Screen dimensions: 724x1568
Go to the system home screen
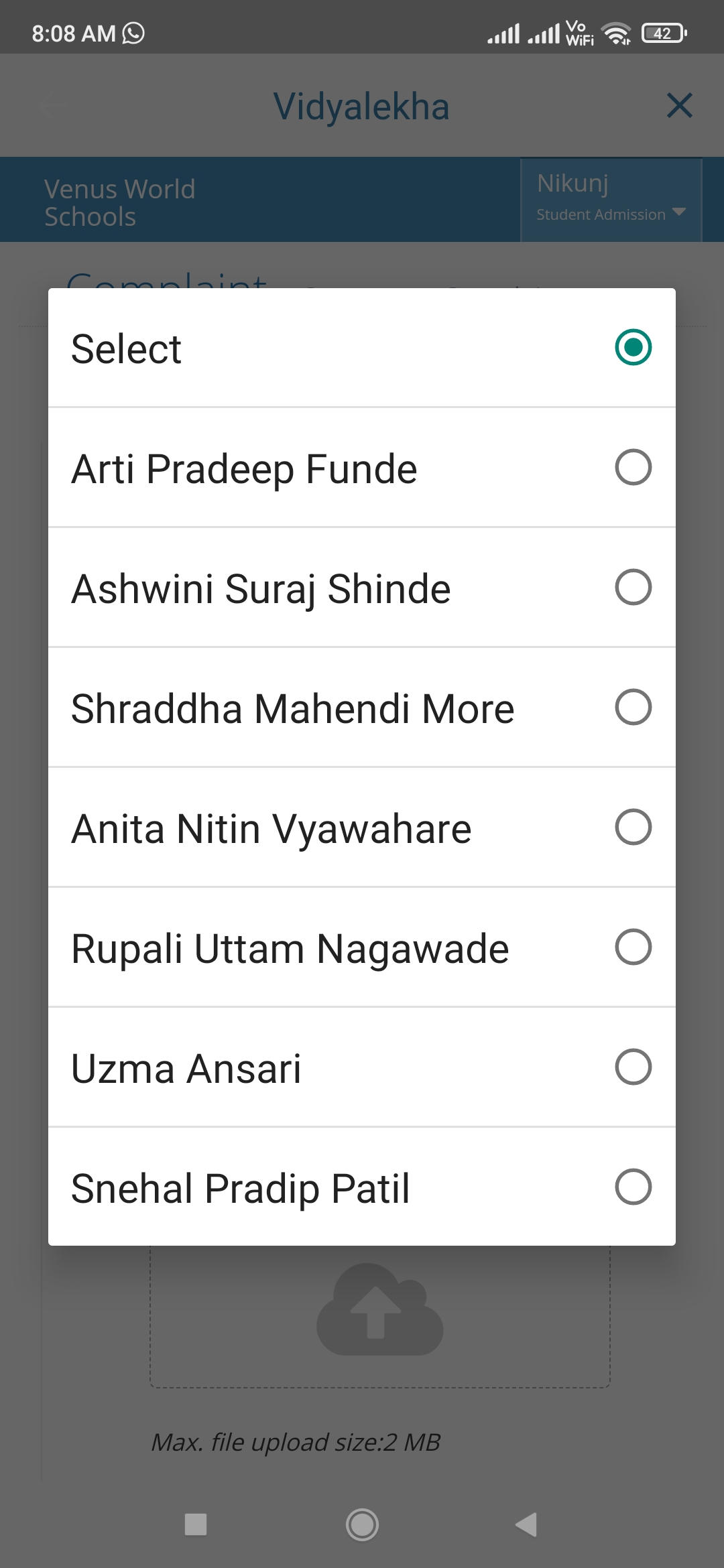tap(362, 1524)
